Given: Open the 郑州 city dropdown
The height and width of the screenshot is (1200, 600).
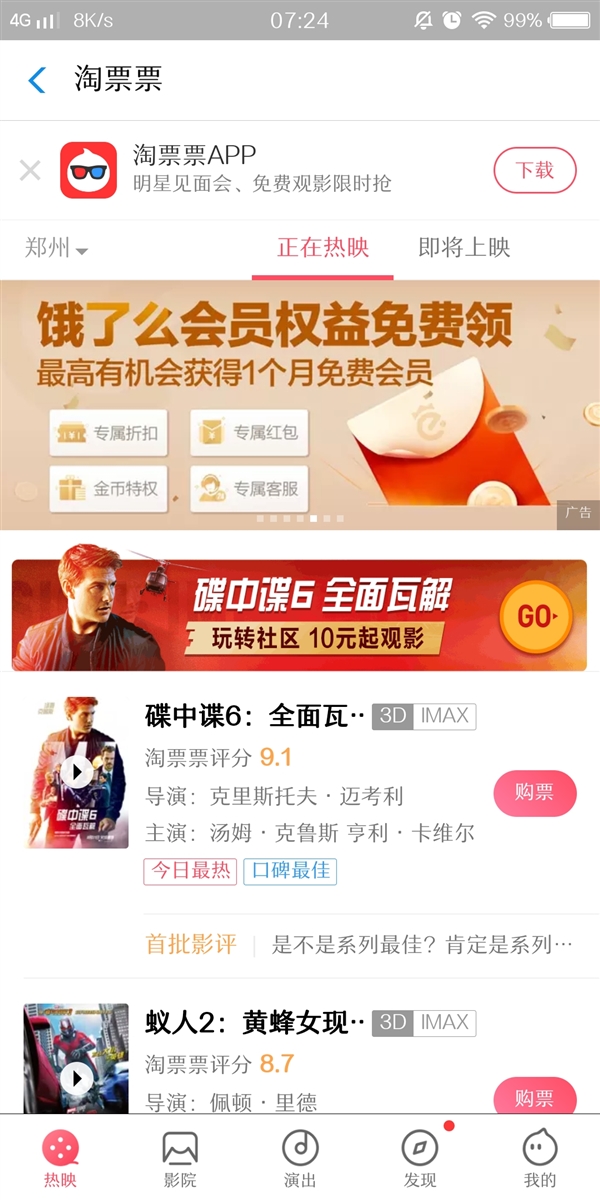Looking at the screenshot, I should tap(56, 248).
